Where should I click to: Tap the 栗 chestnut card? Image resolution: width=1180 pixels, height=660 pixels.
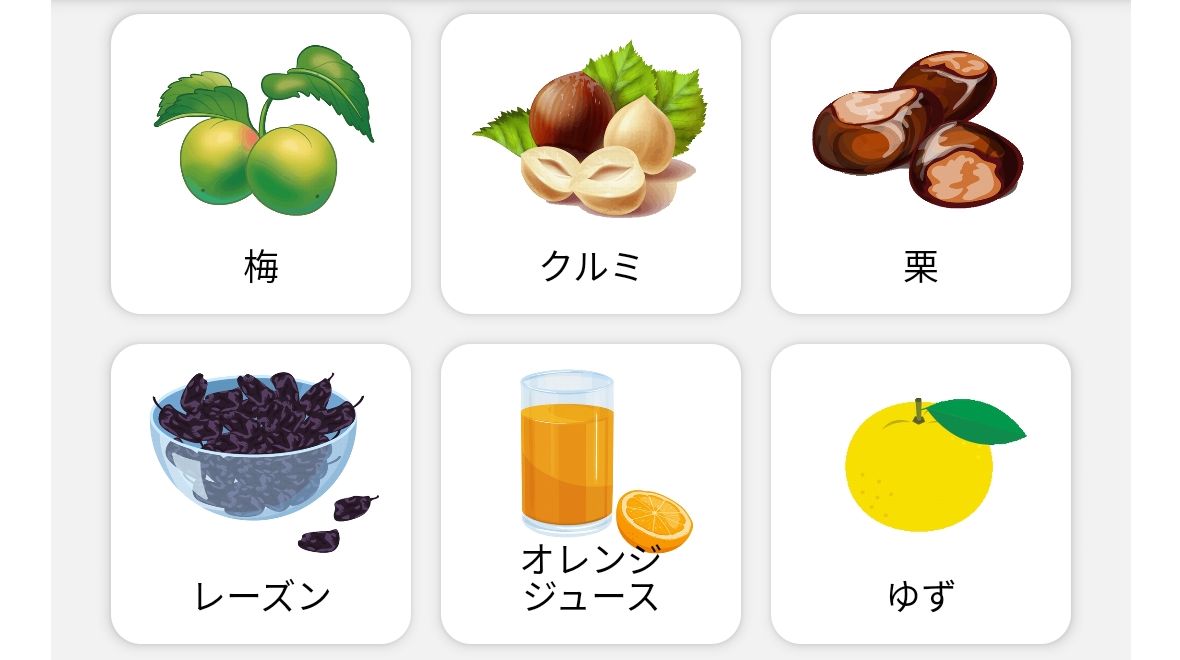coord(920,164)
